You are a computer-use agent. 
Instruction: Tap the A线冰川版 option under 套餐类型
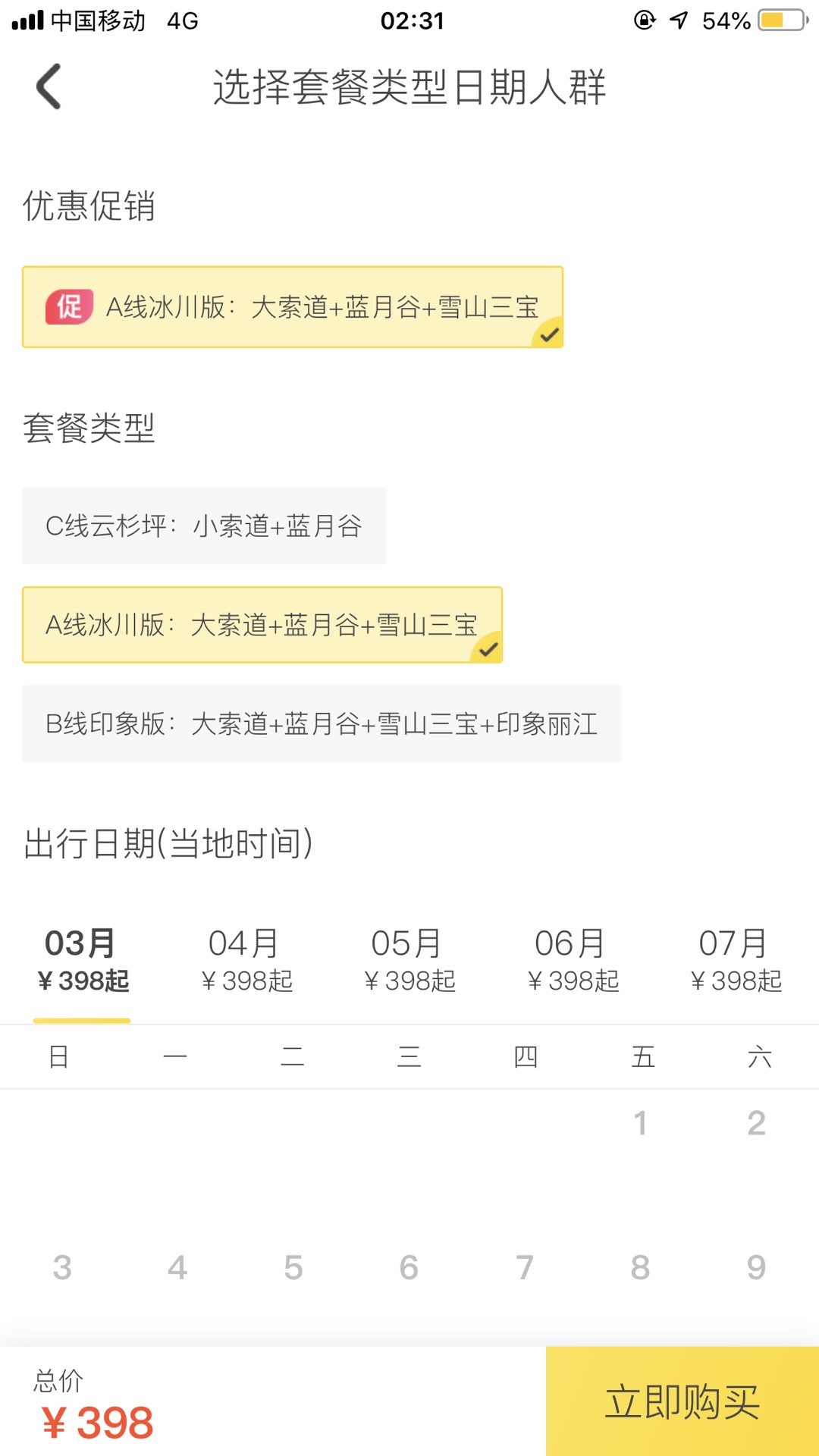[x=262, y=625]
